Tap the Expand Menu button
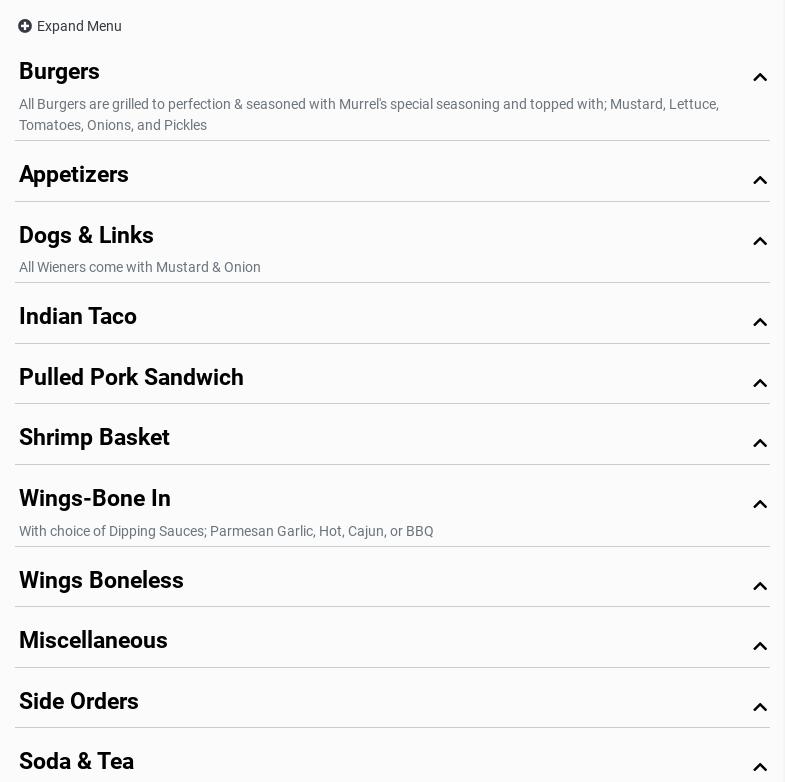The height and width of the screenshot is (782, 785). 70,26
